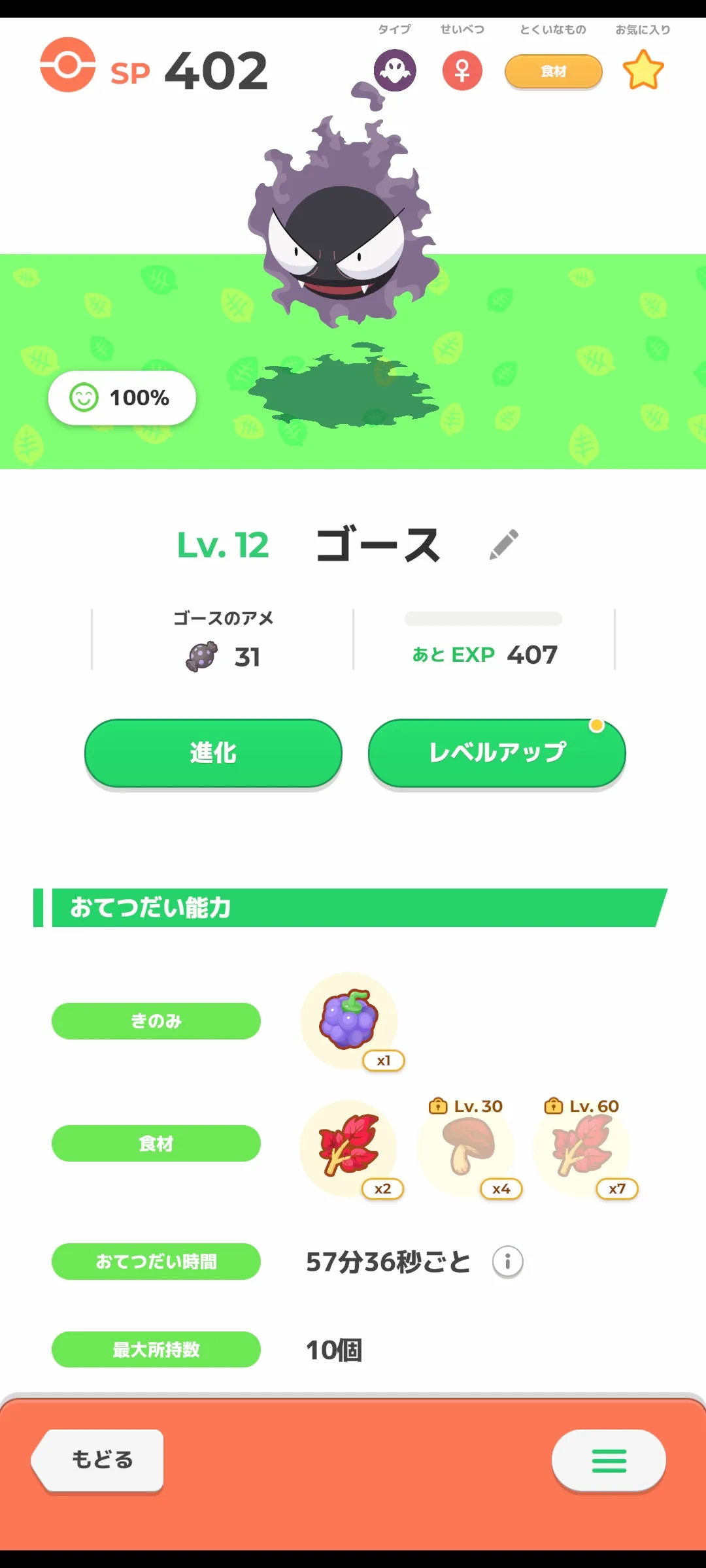Open the hamburger menu button
706x1568 pixels.
(x=609, y=1460)
